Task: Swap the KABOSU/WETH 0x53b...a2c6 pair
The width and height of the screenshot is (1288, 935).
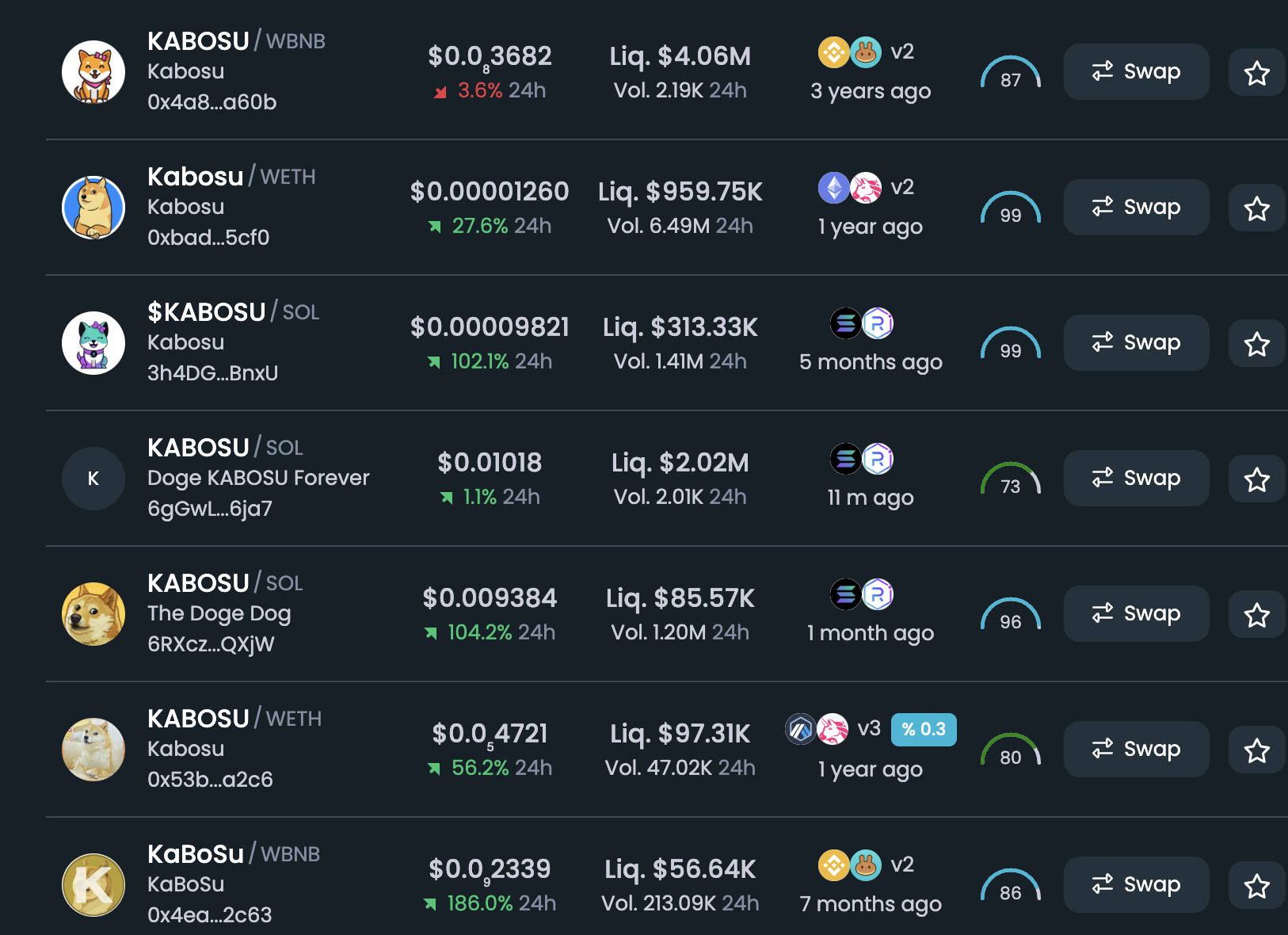Action: [1136, 749]
